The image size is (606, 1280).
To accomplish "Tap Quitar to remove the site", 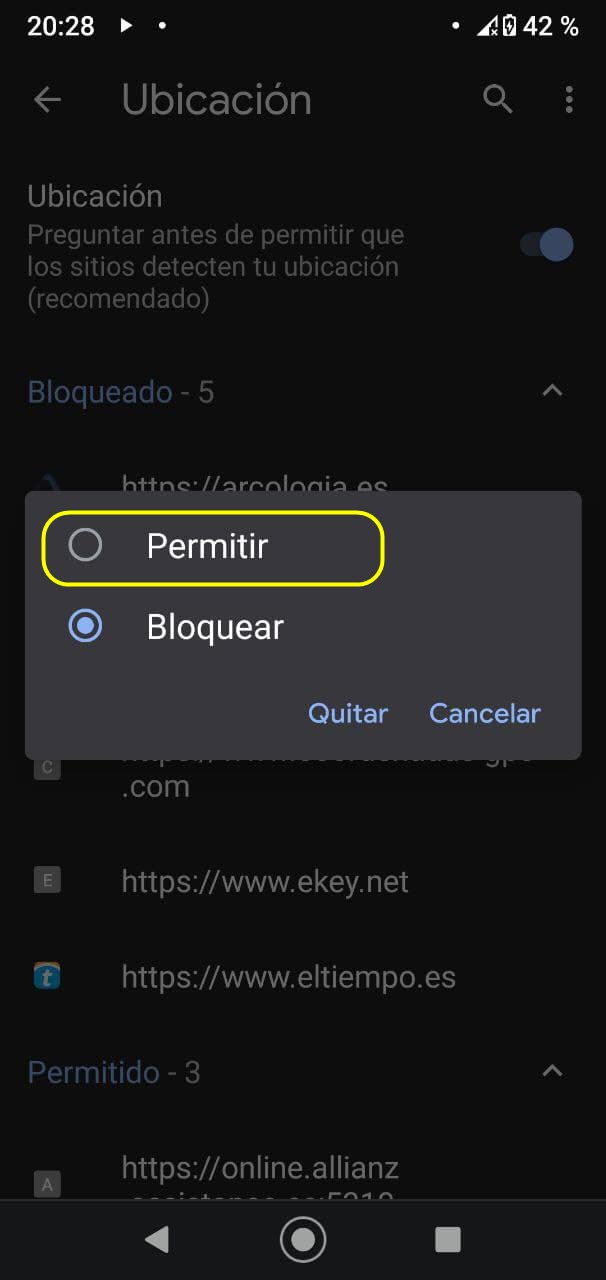I will [347, 713].
